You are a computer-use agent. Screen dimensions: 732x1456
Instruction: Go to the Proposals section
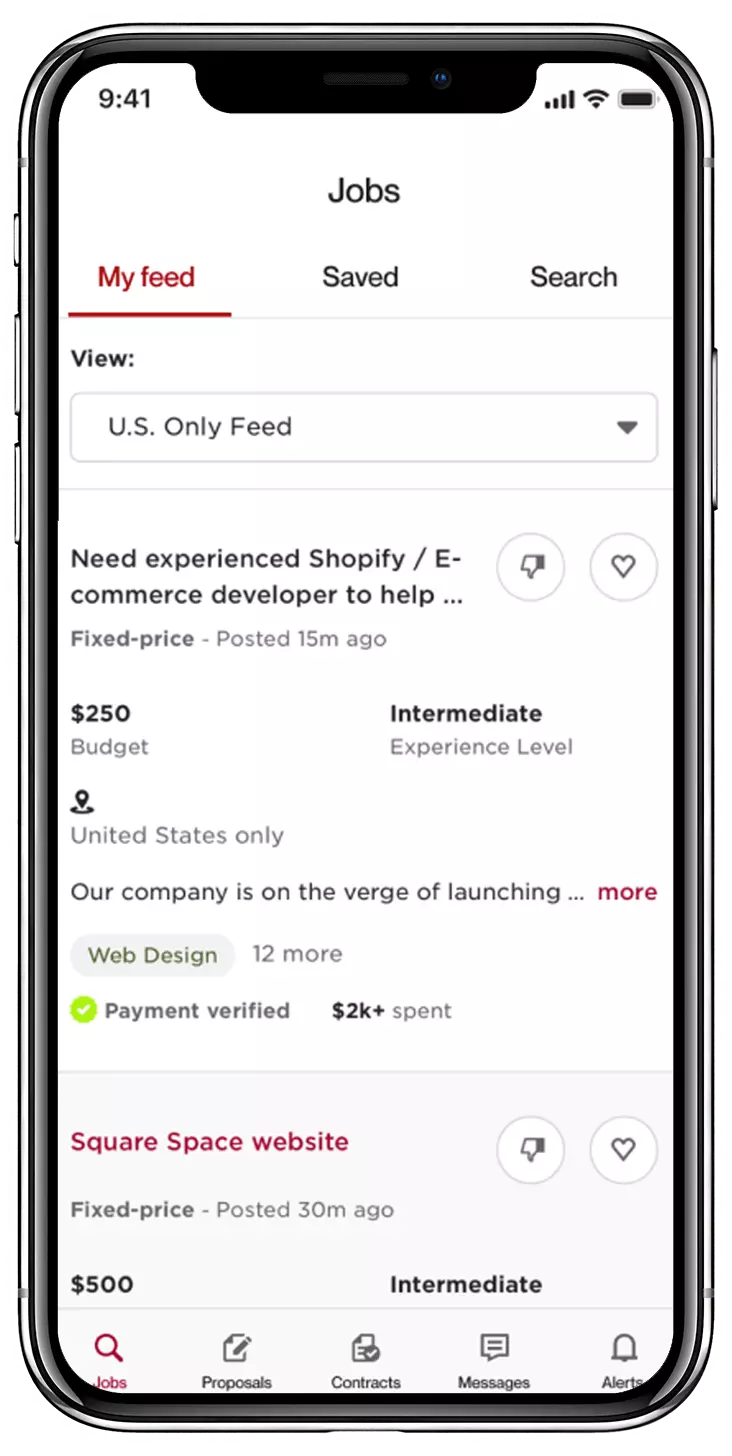[236, 1361]
